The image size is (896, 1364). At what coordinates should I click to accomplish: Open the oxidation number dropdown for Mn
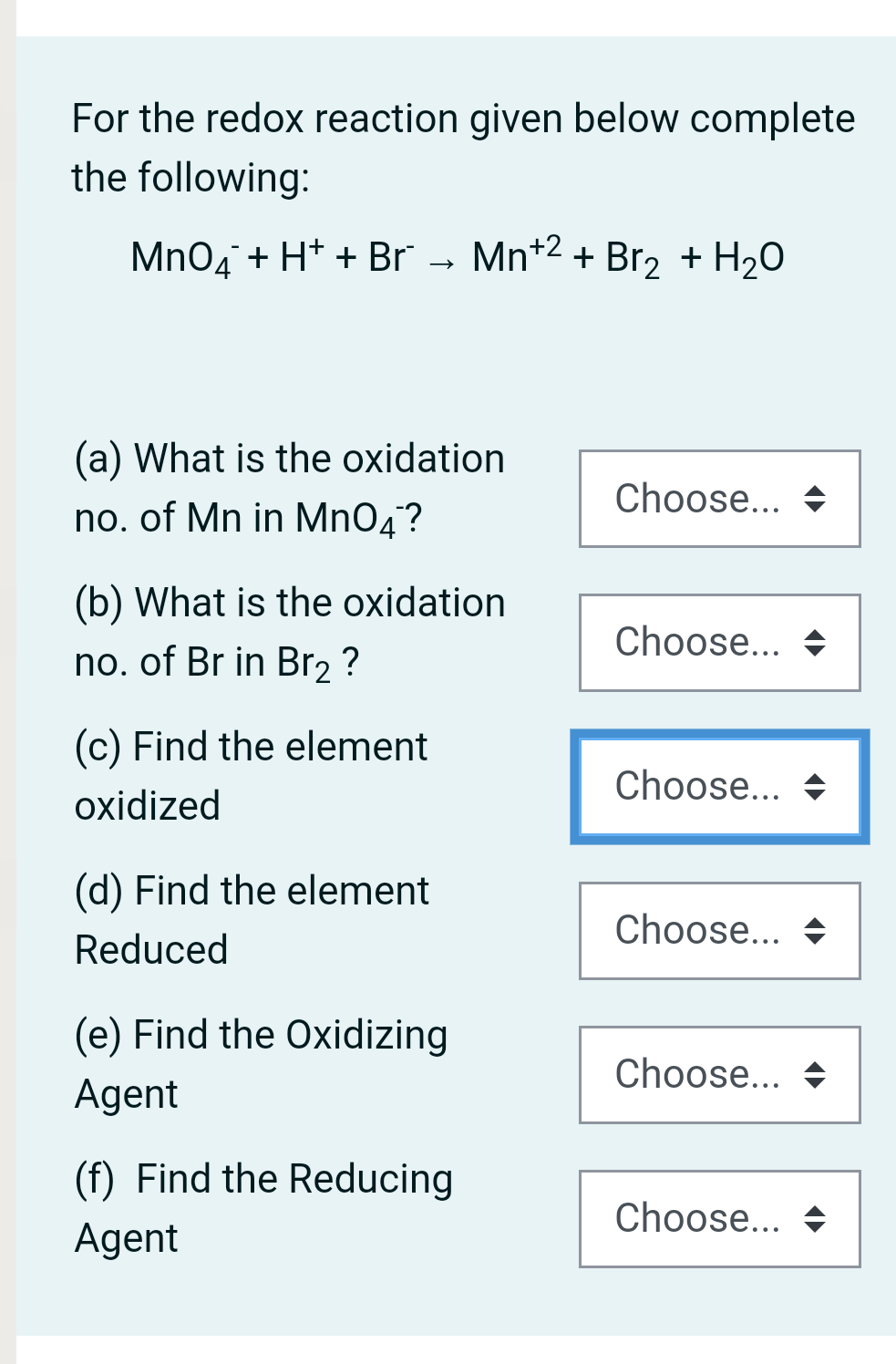(719, 499)
